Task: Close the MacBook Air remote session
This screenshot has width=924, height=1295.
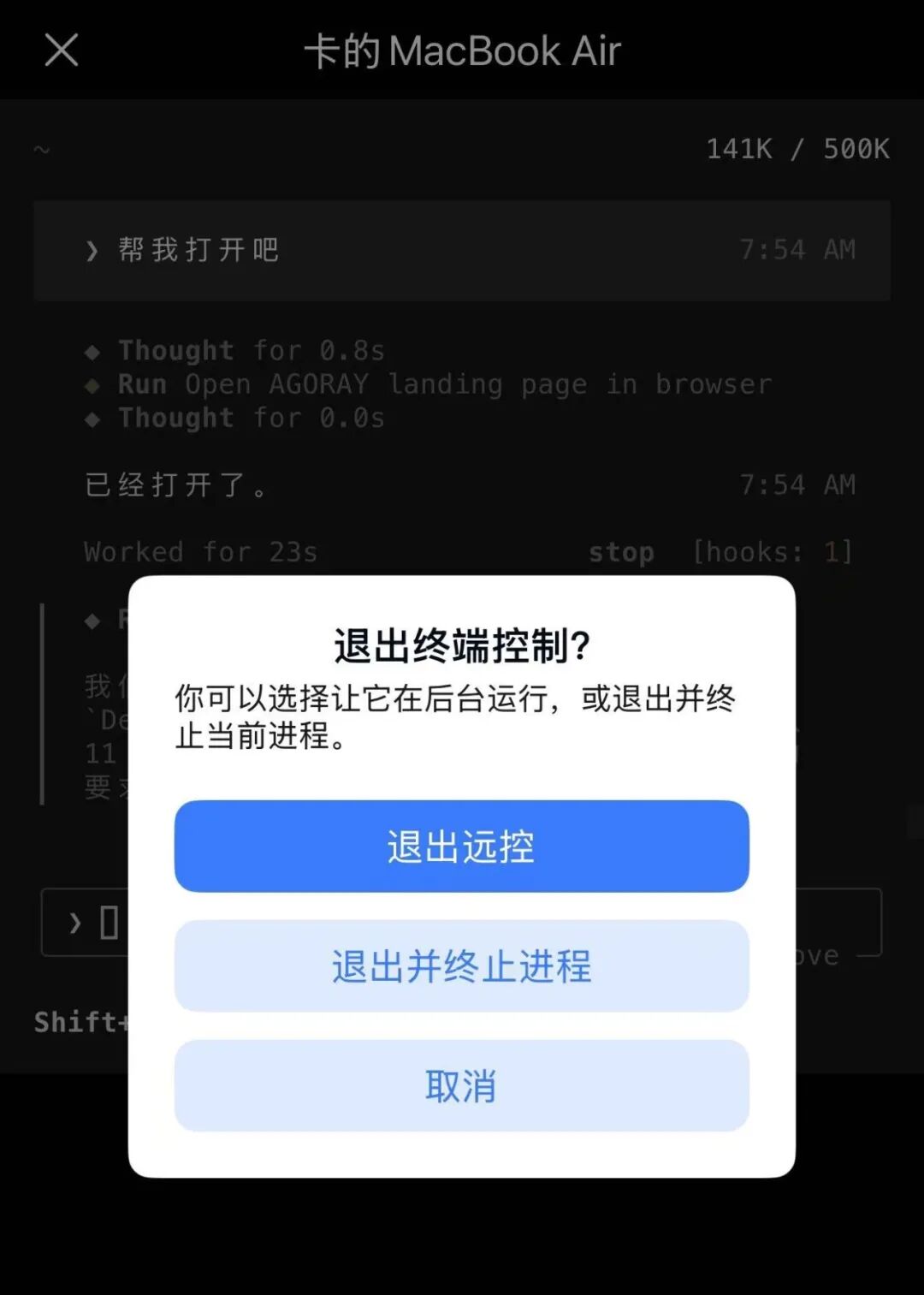Action: pos(62,50)
